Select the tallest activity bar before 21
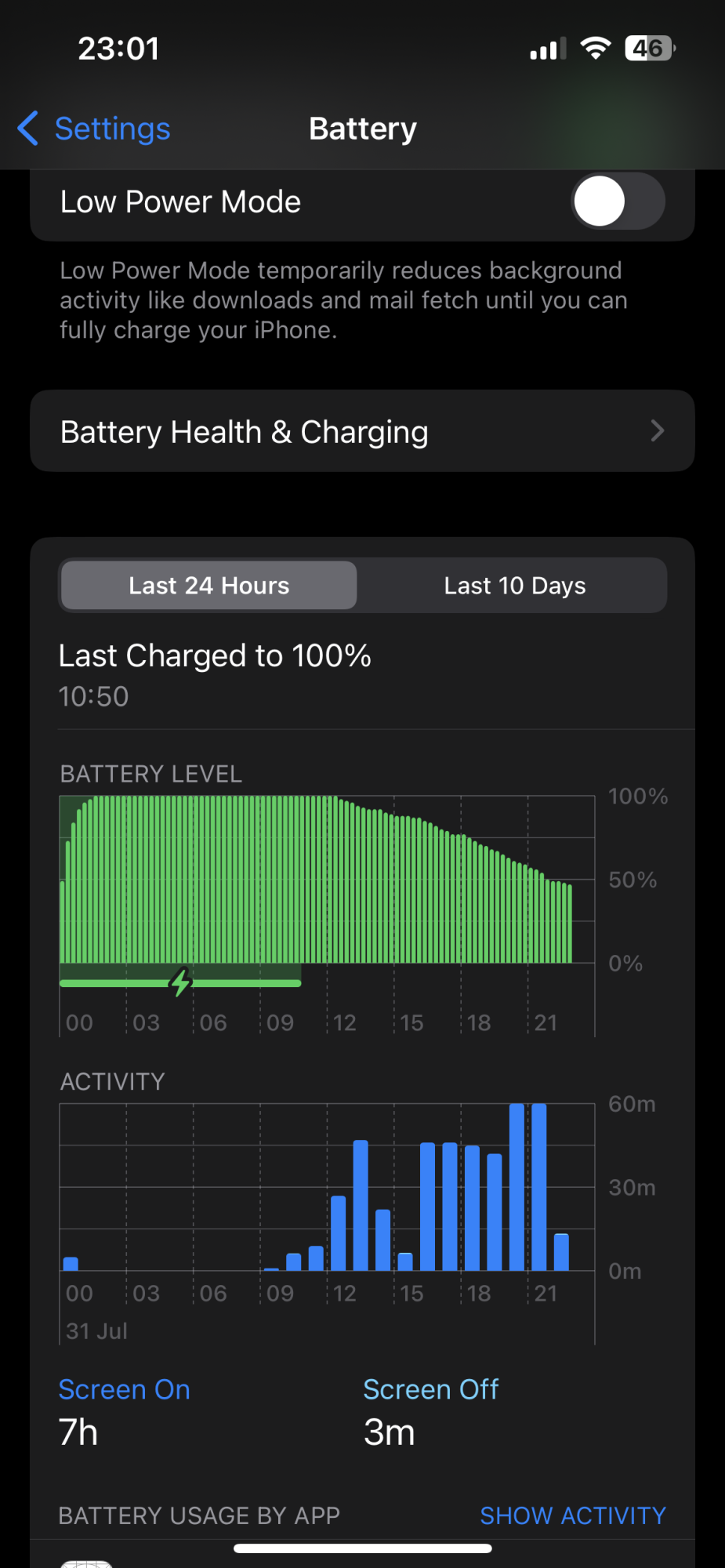The height and width of the screenshot is (1568, 725). point(517,1187)
